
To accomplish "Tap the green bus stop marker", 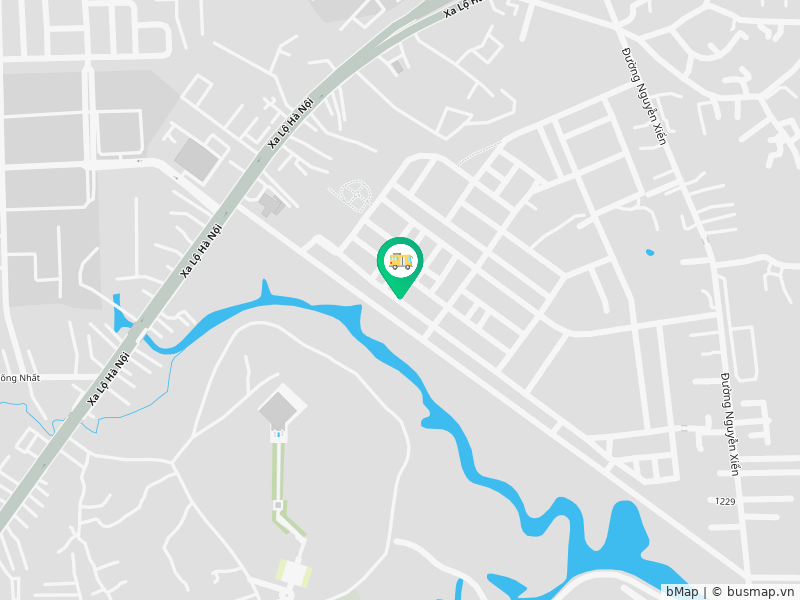I will (x=400, y=263).
